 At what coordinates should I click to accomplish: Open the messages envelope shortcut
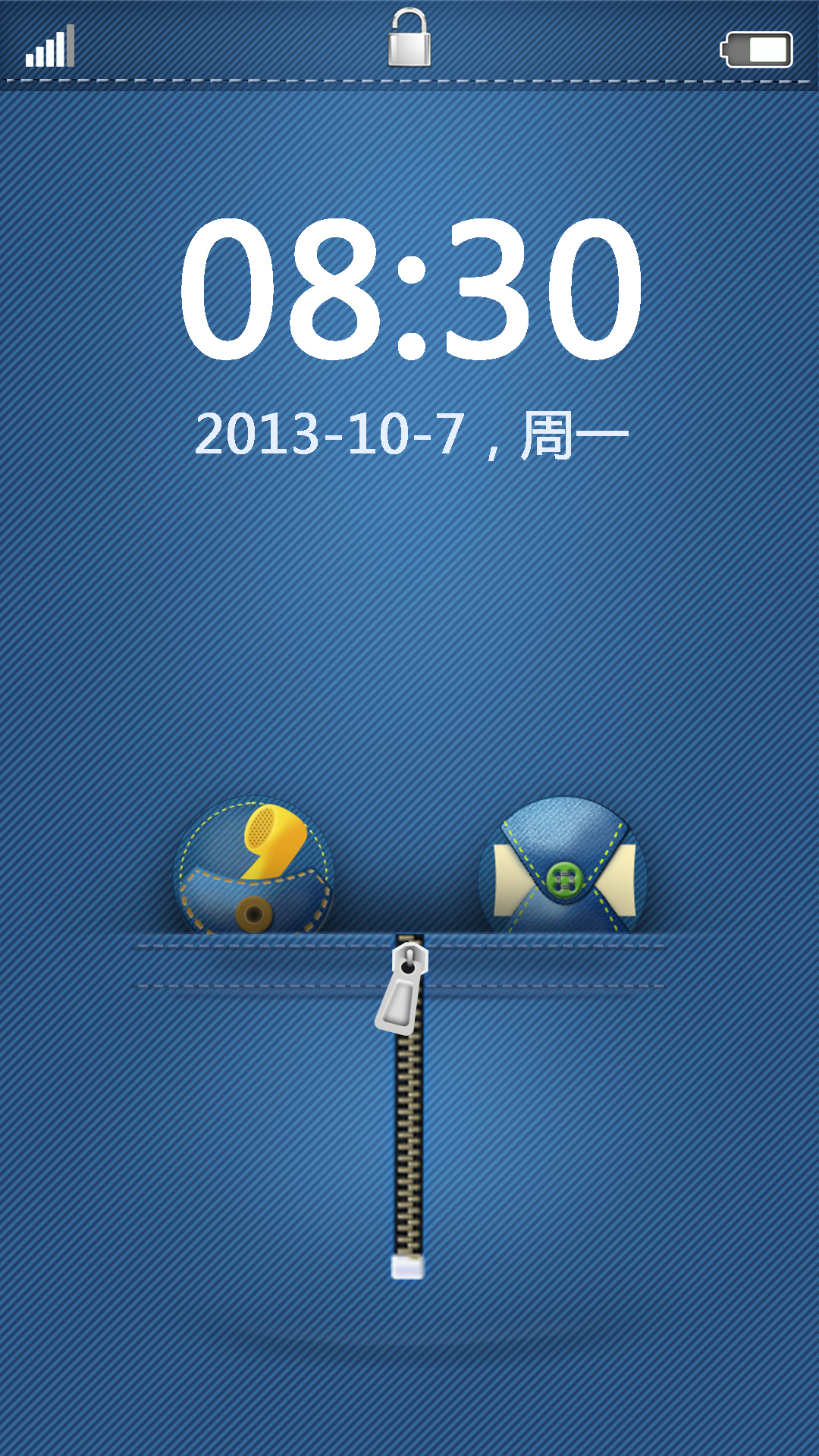(x=563, y=866)
